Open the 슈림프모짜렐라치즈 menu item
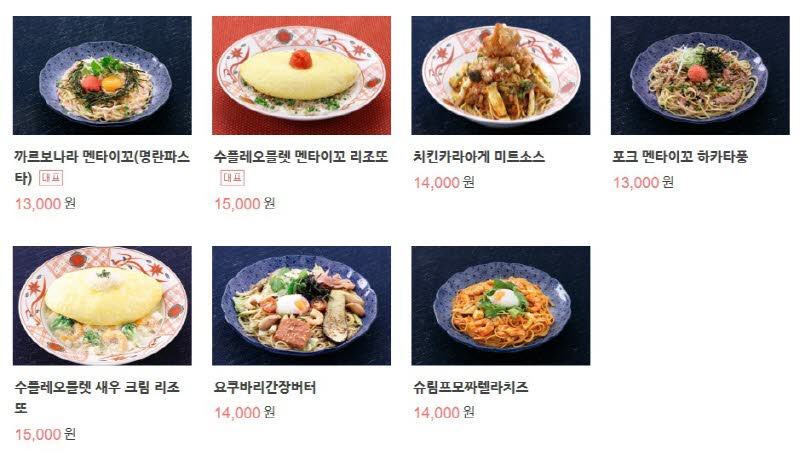This screenshot has width=800, height=458. pos(500,305)
